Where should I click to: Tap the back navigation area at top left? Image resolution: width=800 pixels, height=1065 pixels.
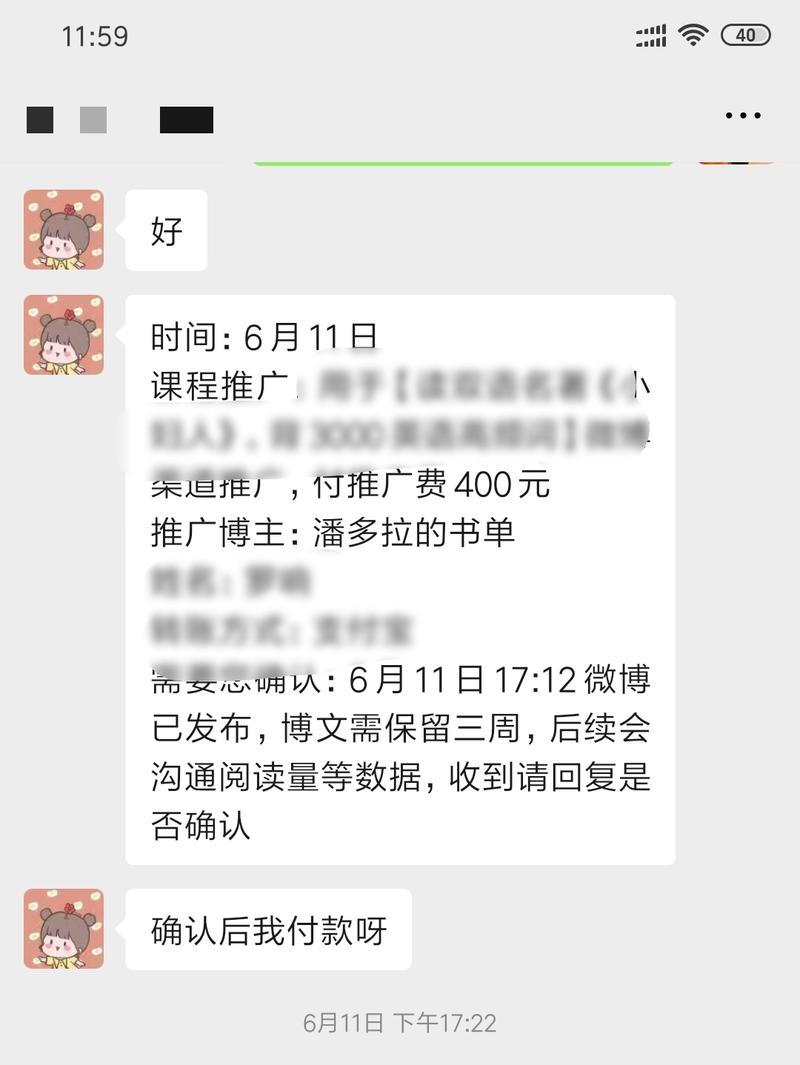[x=38, y=120]
